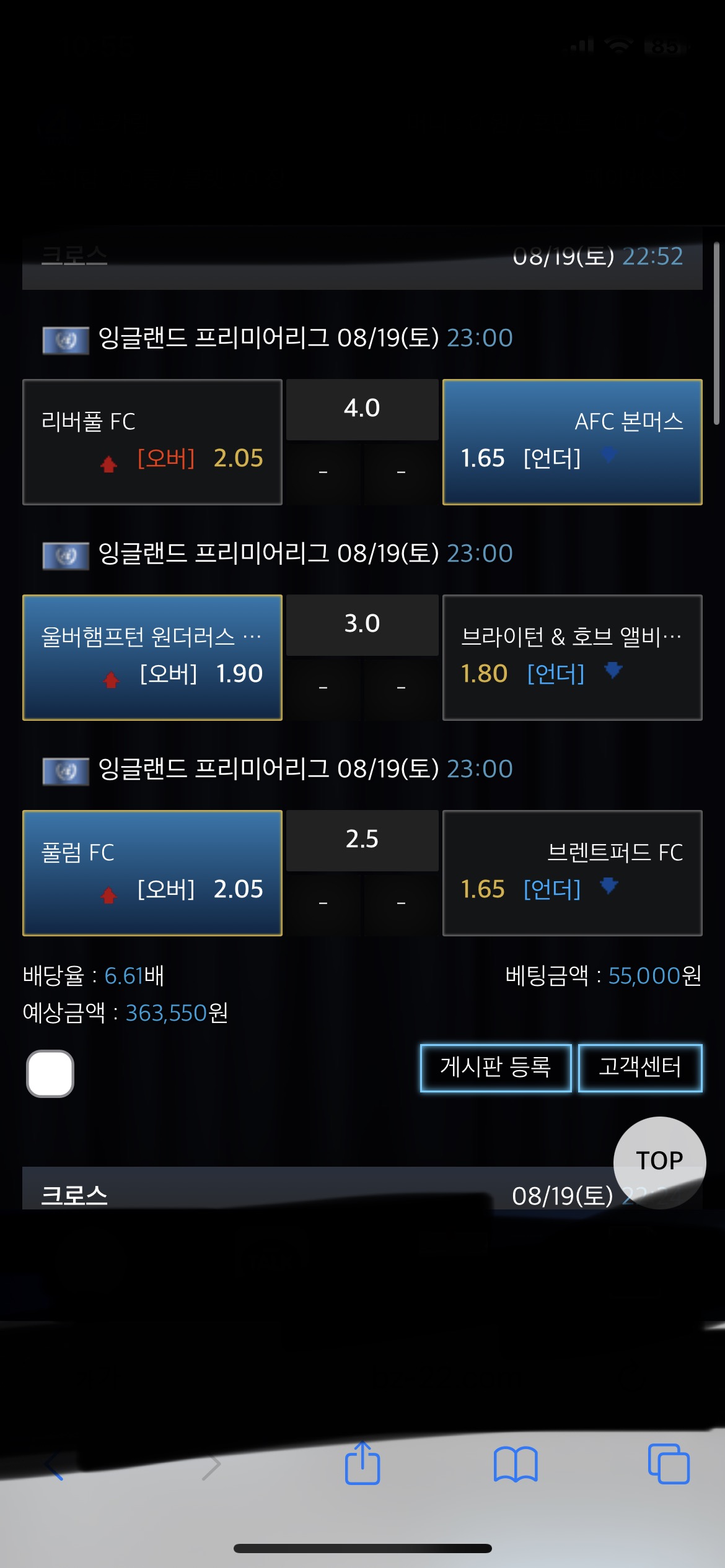Open the browser share sheet

[x=362, y=1463]
